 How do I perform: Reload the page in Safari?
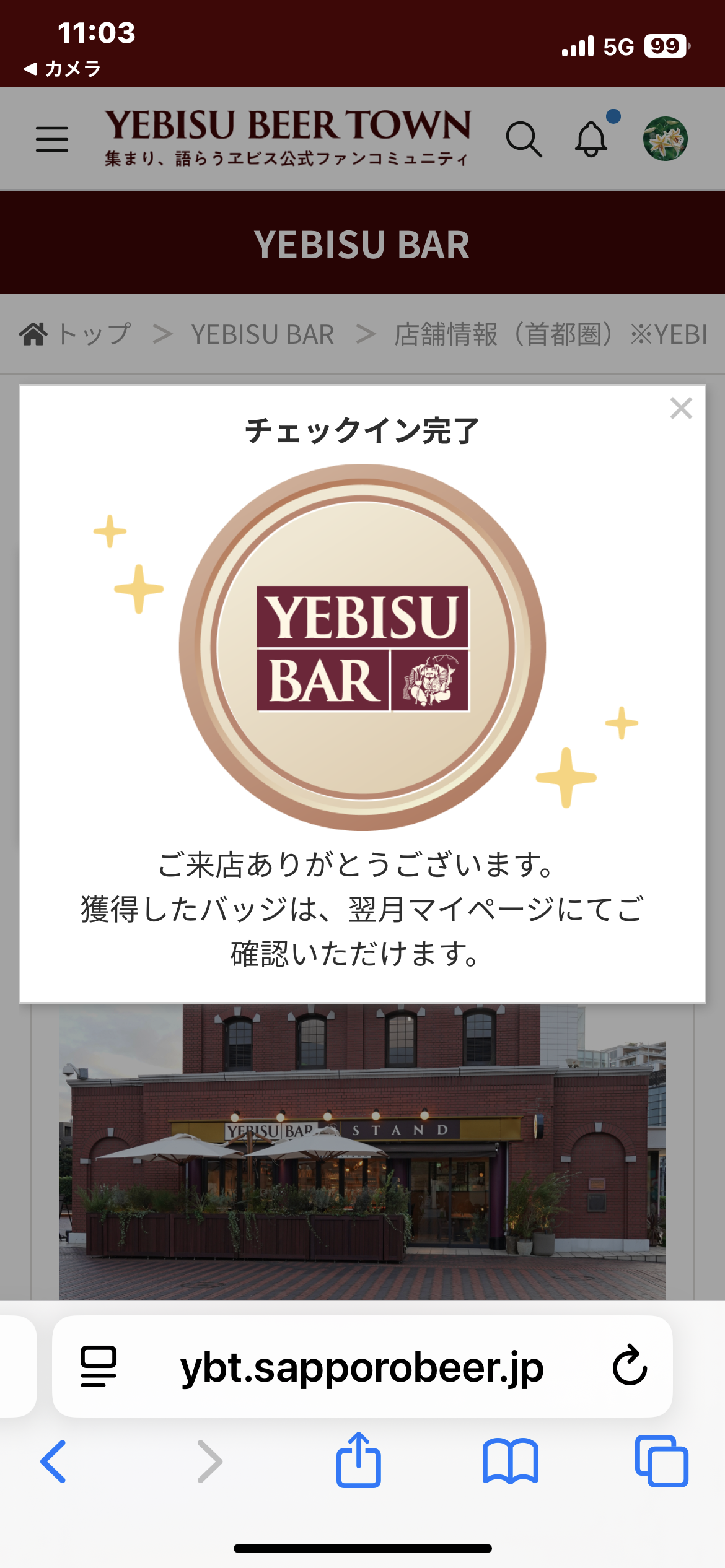point(630,1366)
